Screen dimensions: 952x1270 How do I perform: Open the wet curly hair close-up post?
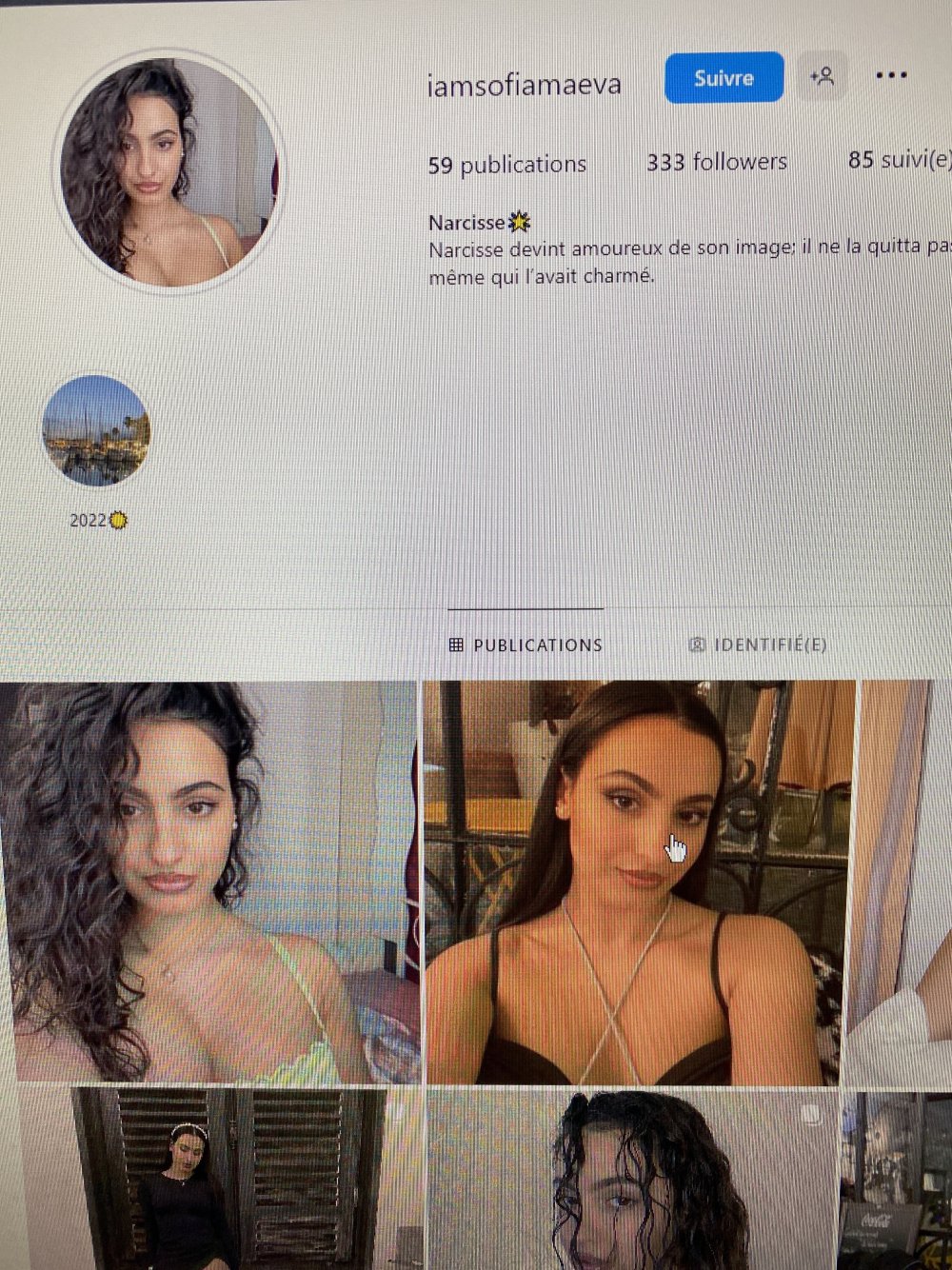pos(633,1181)
